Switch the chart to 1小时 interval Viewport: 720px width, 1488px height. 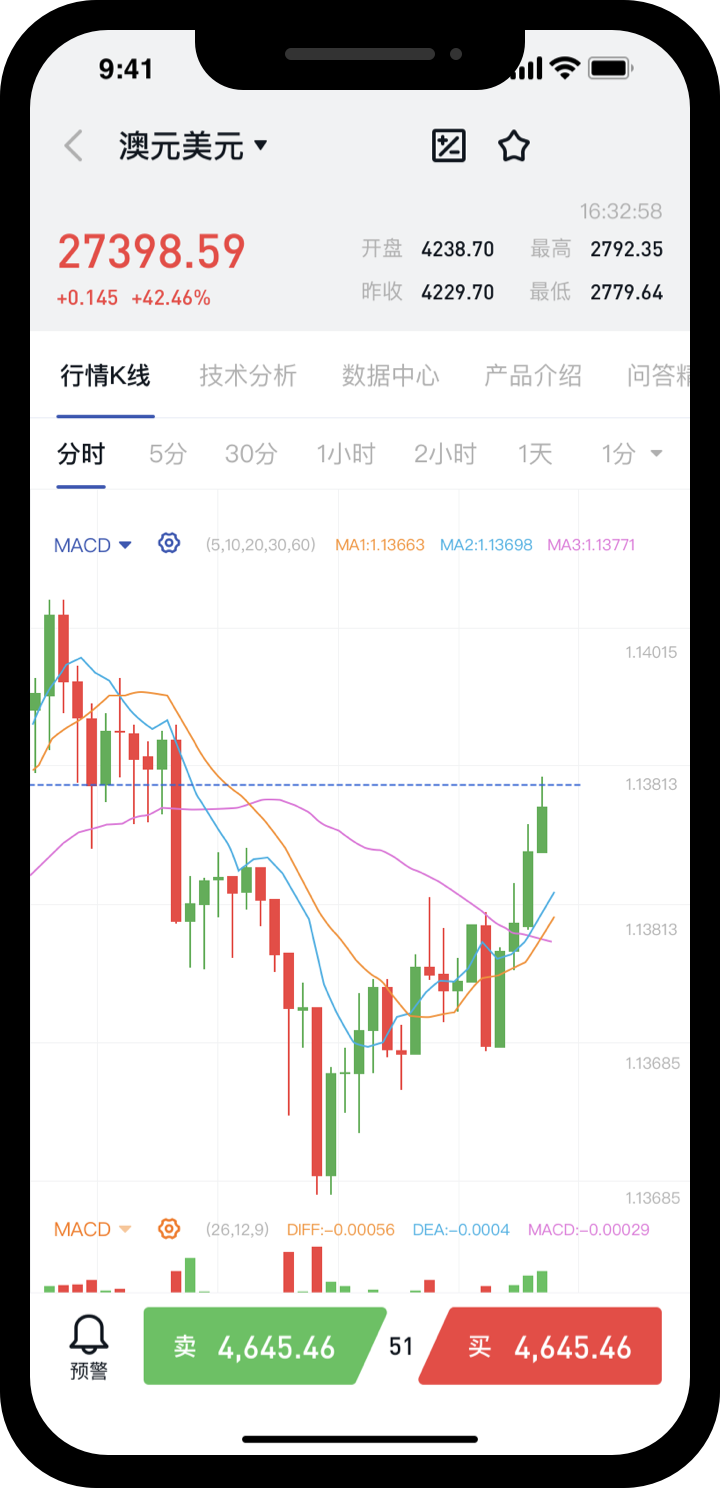(346, 454)
